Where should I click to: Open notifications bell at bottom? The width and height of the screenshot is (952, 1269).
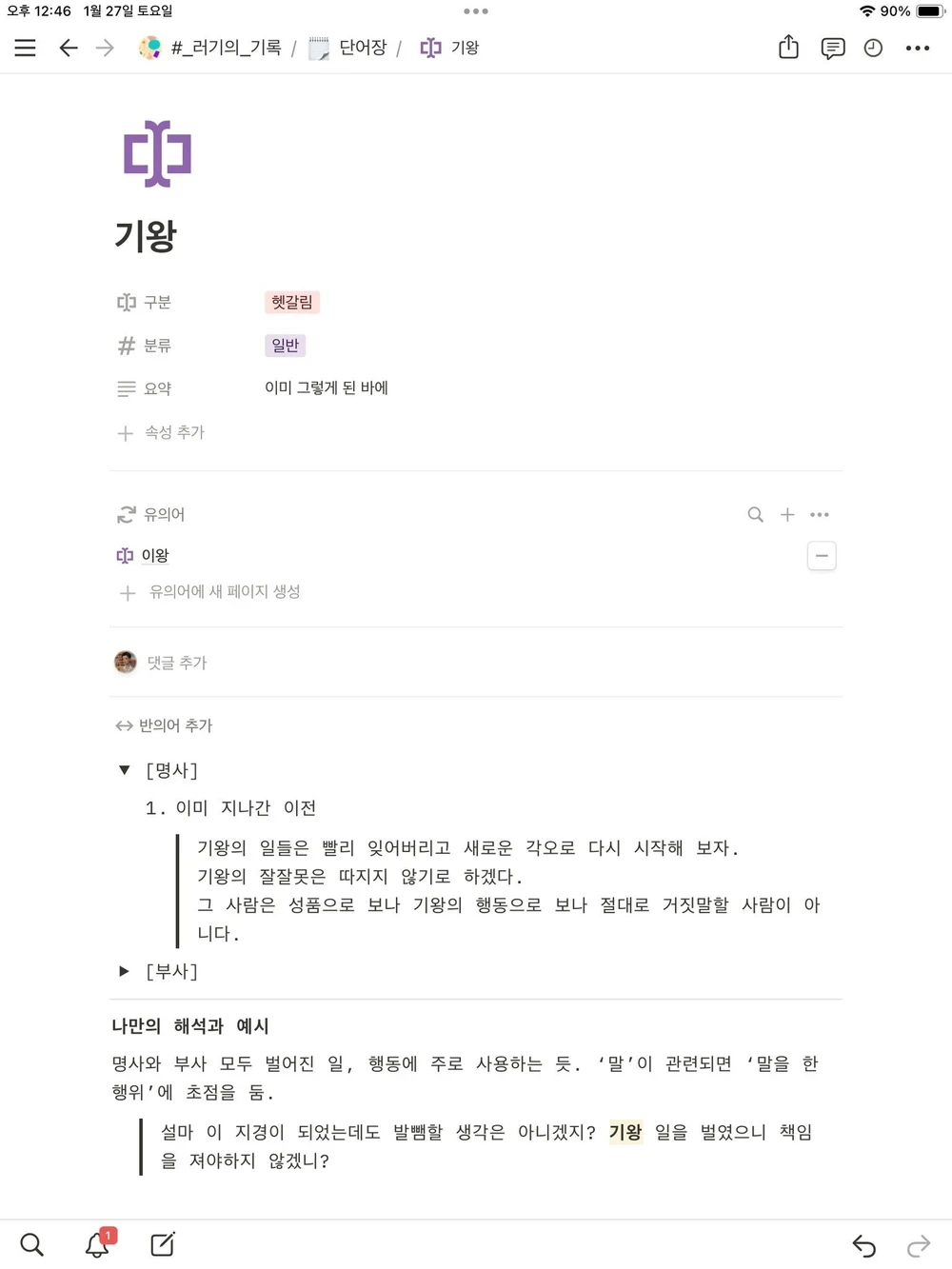[98, 1244]
